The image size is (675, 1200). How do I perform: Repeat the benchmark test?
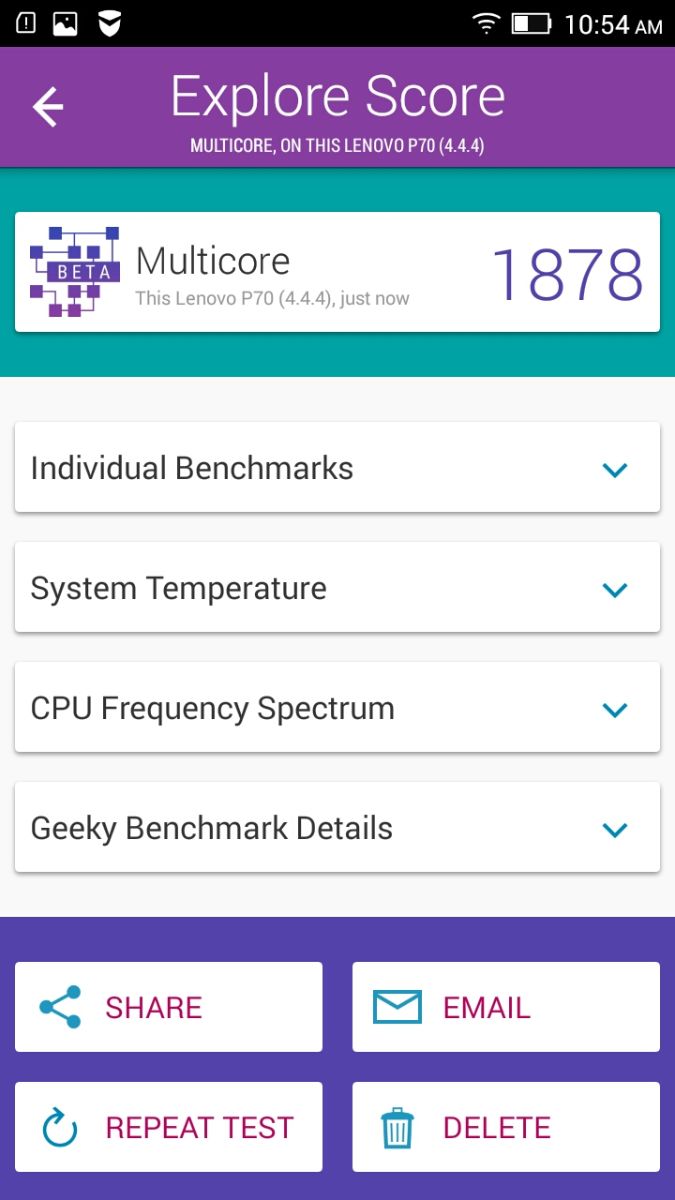pos(169,1127)
